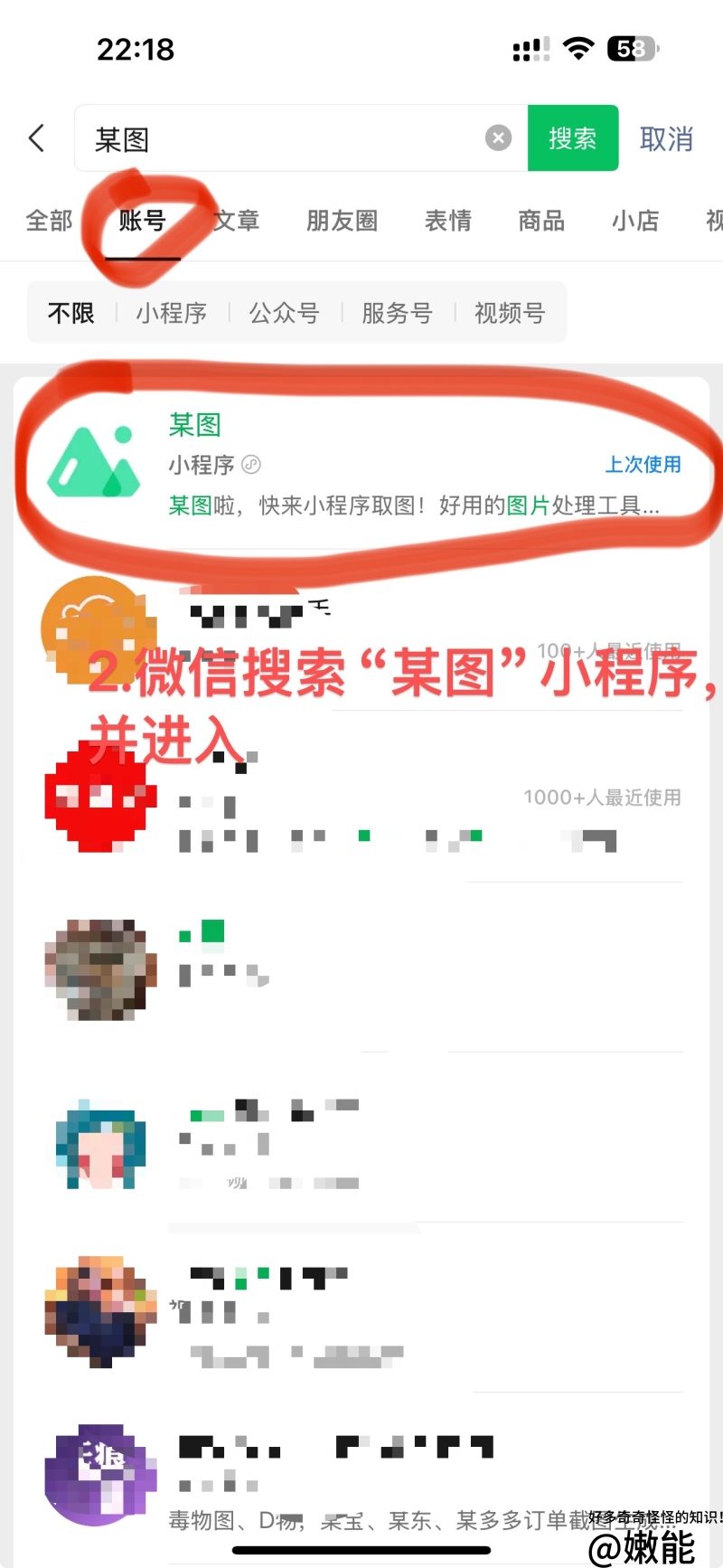Filter results by 公众号
This screenshot has width=723, height=1568.
(285, 313)
